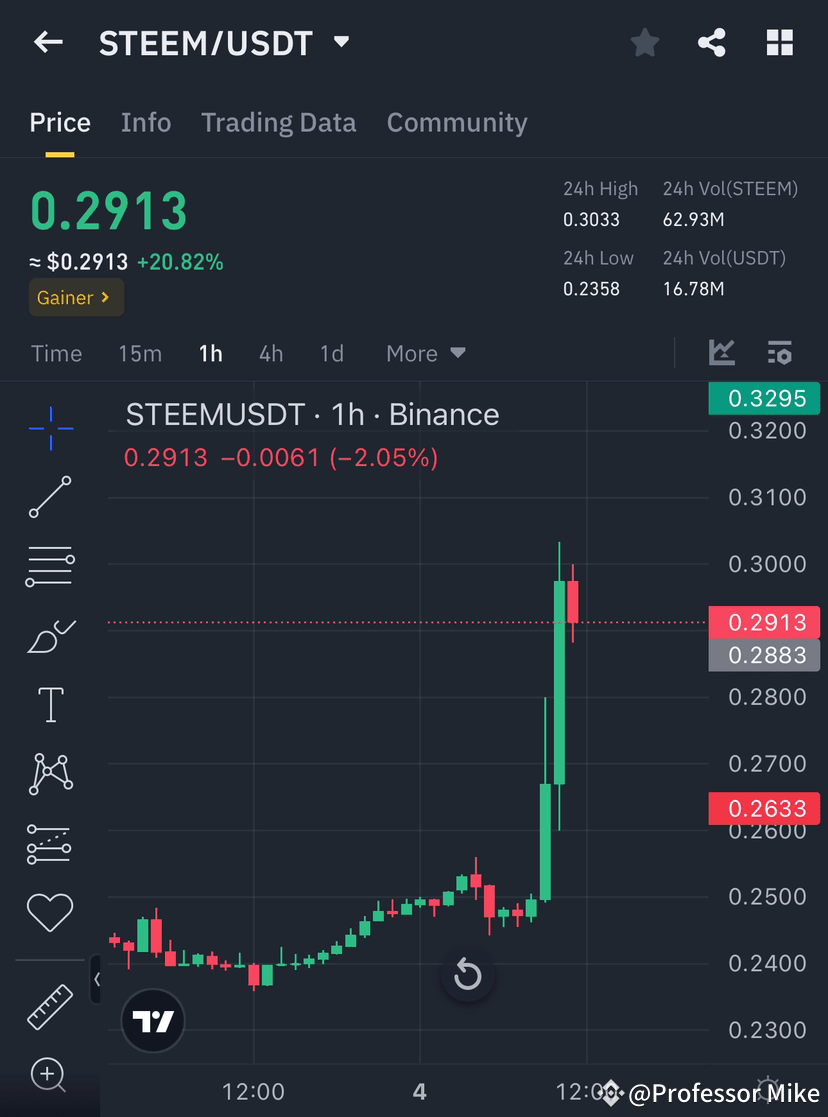The height and width of the screenshot is (1117, 828).
Task: Open chart settings via the gear icon
Action: tap(780, 353)
